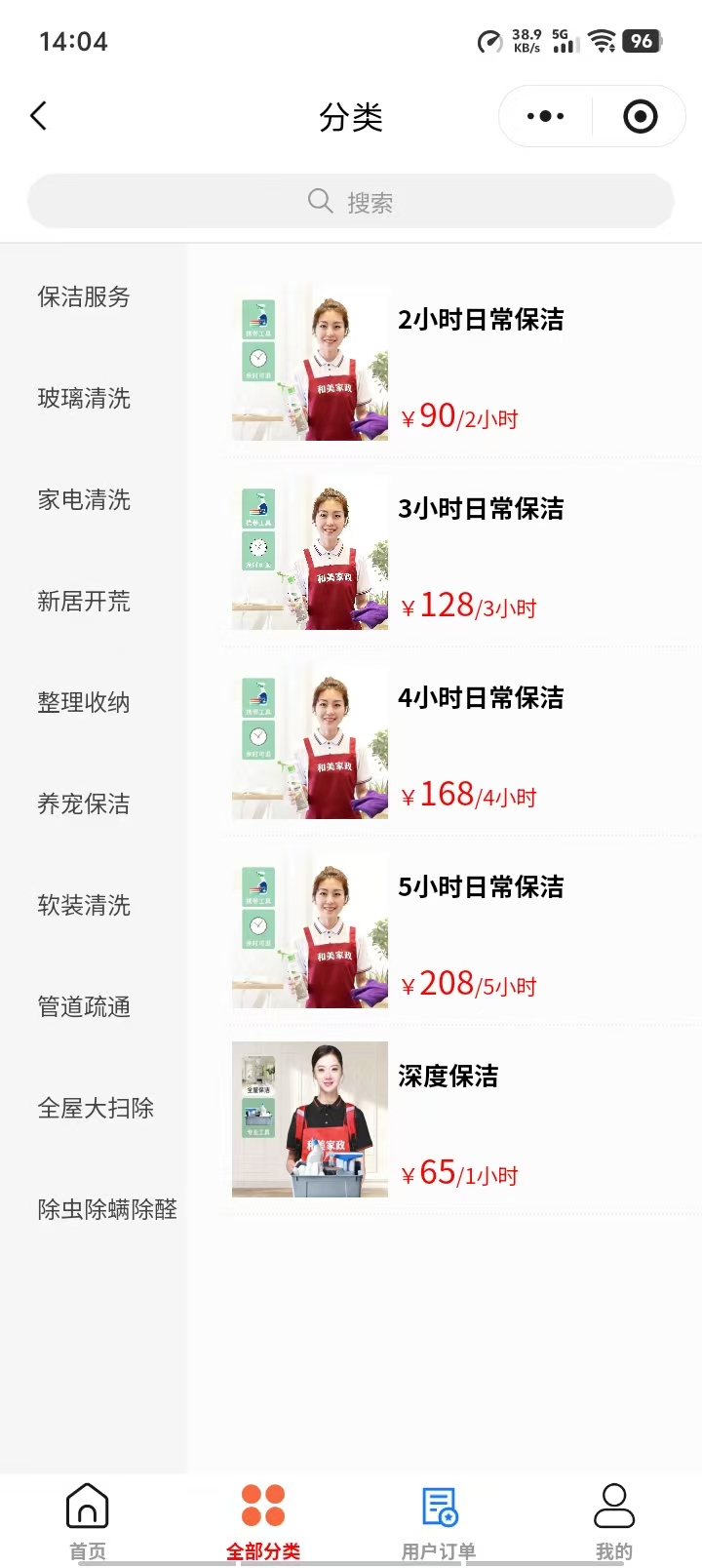Select the 家电清洗 category
The height and width of the screenshot is (1568, 702).
pos(84,499)
